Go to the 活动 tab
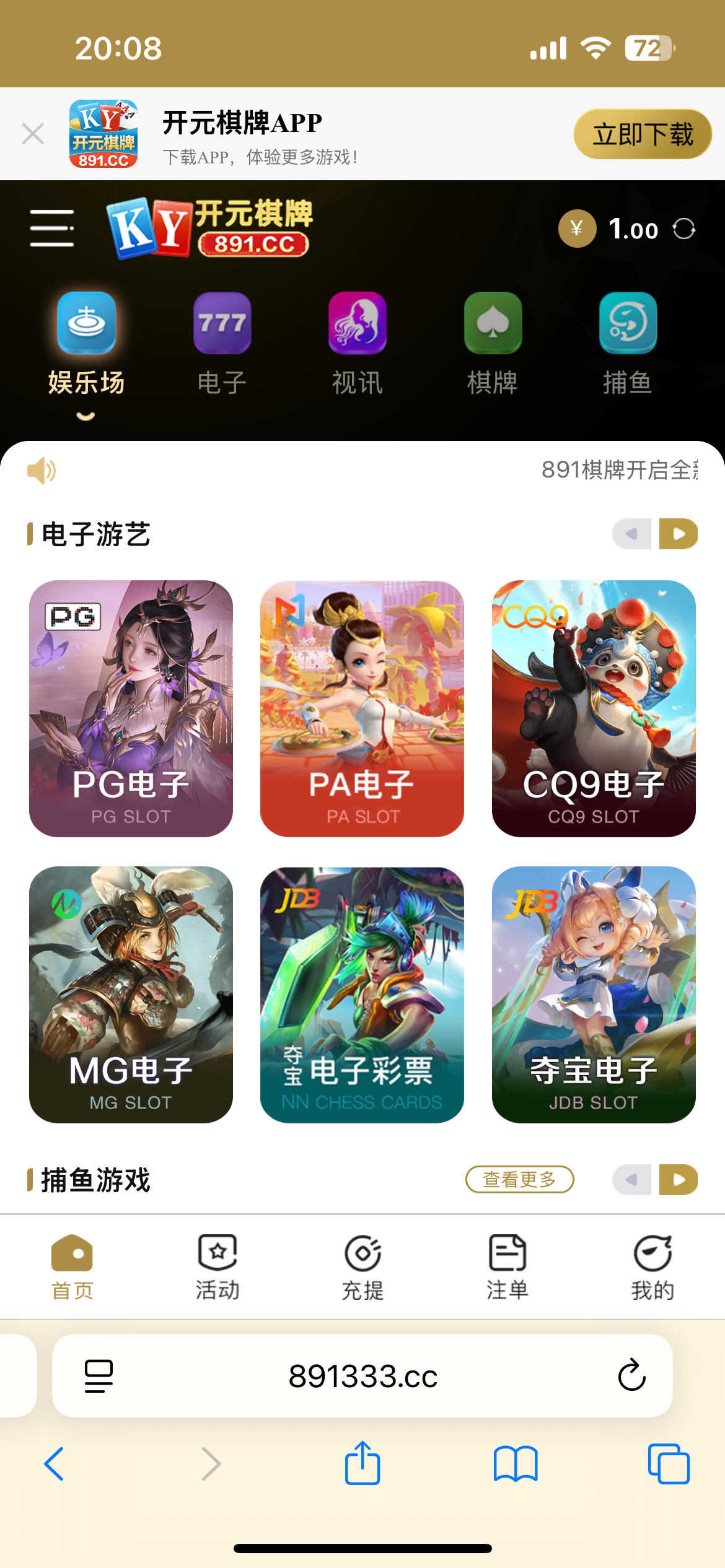 (x=217, y=1266)
